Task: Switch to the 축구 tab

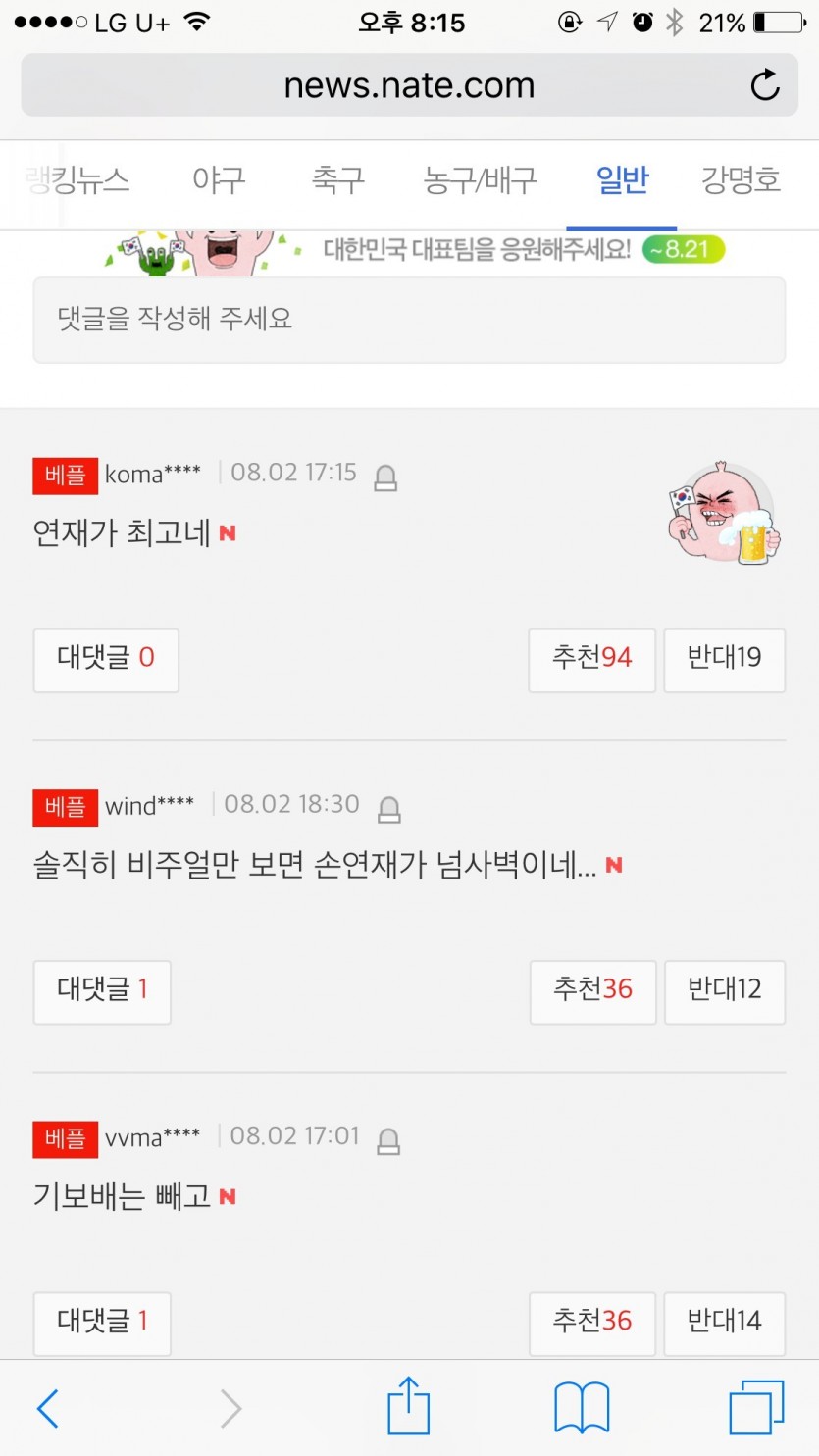Action: (337, 180)
